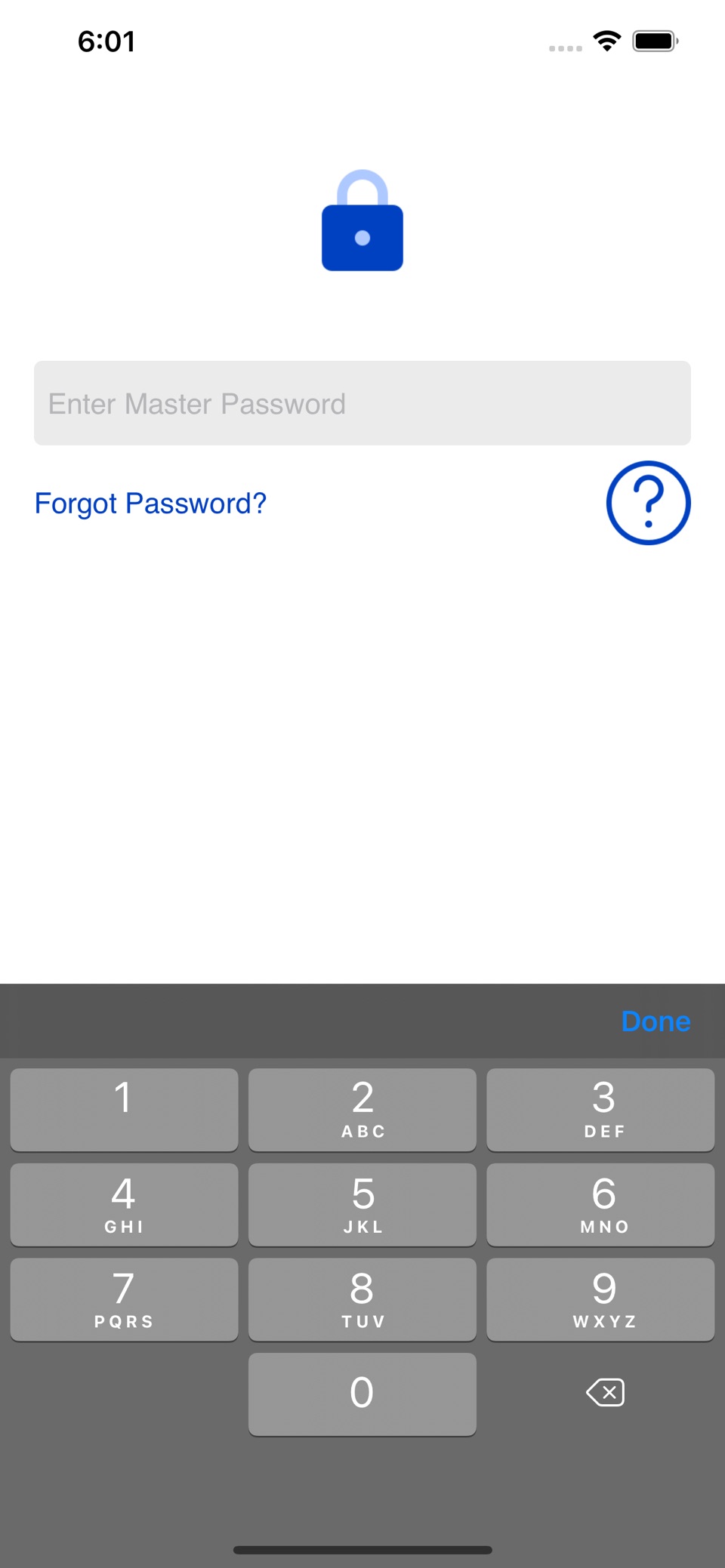Tap the 5 key

tap(362, 1205)
